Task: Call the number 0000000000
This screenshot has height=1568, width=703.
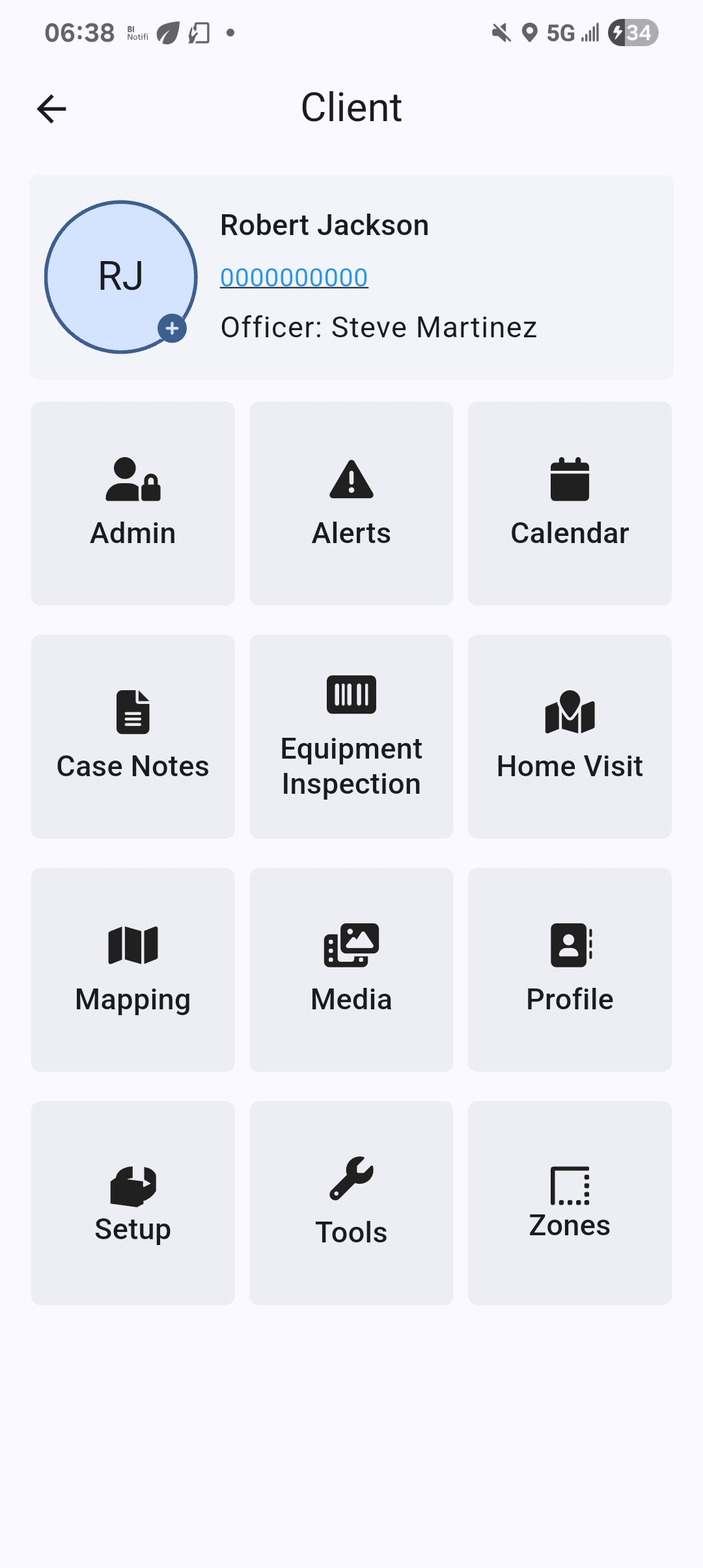Action: click(294, 276)
